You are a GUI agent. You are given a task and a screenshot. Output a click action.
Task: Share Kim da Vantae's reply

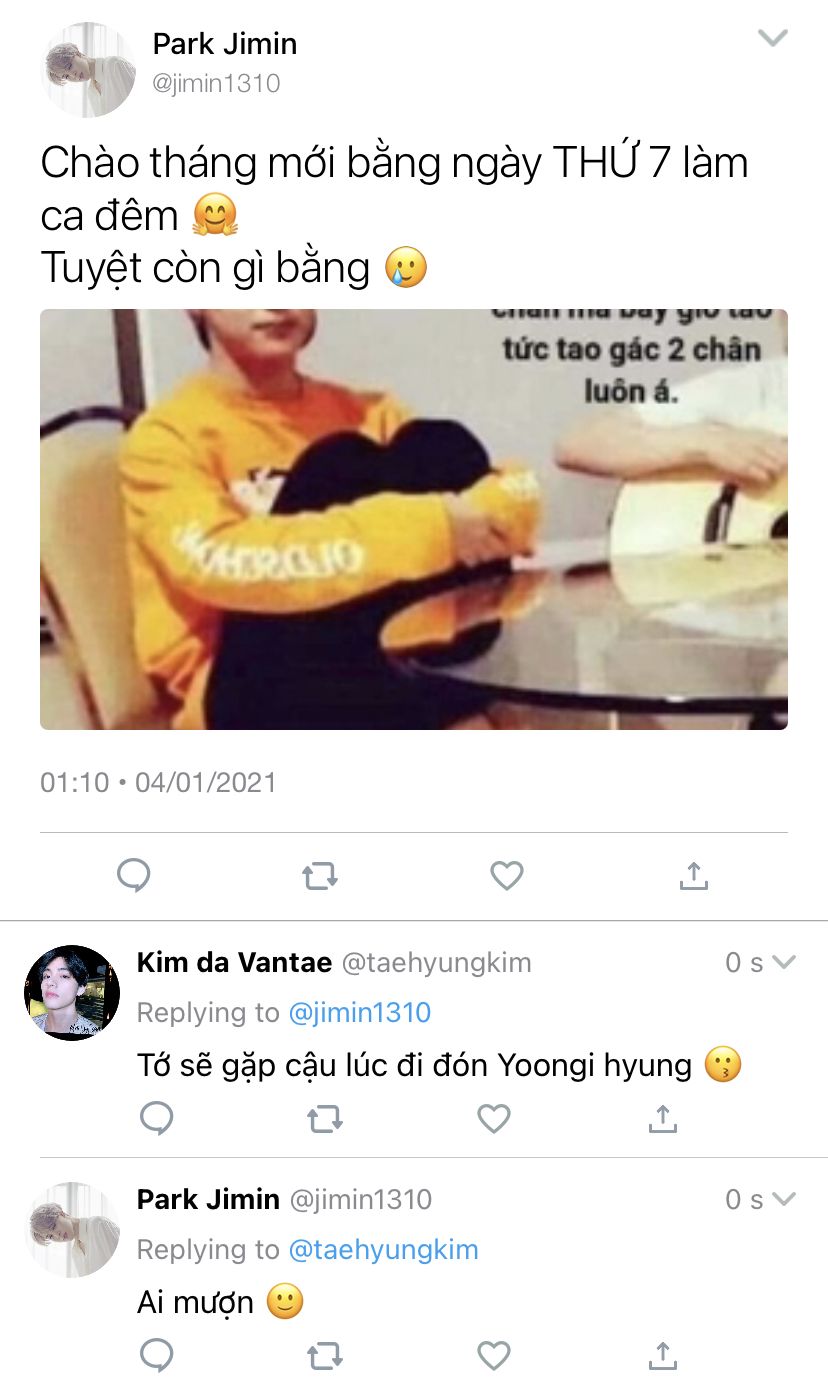pyautogui.click(x=662, y=1118)
